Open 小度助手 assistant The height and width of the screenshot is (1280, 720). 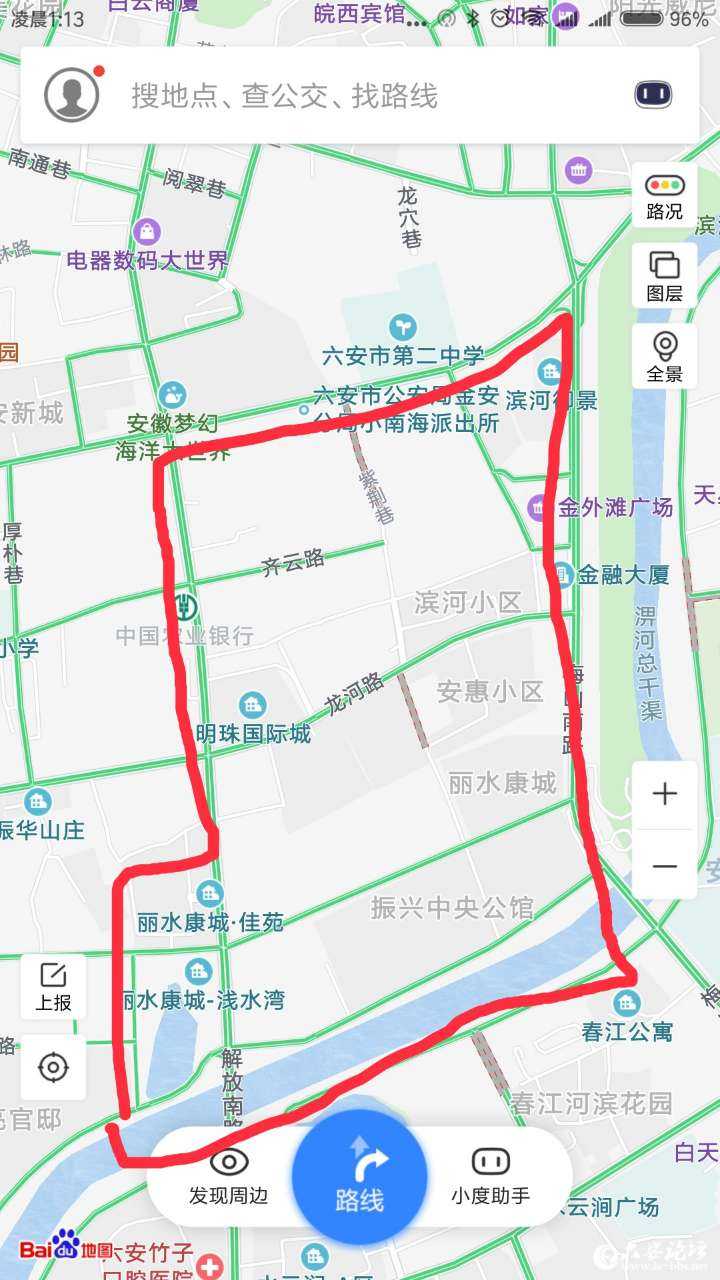(x=490, y=1176)
